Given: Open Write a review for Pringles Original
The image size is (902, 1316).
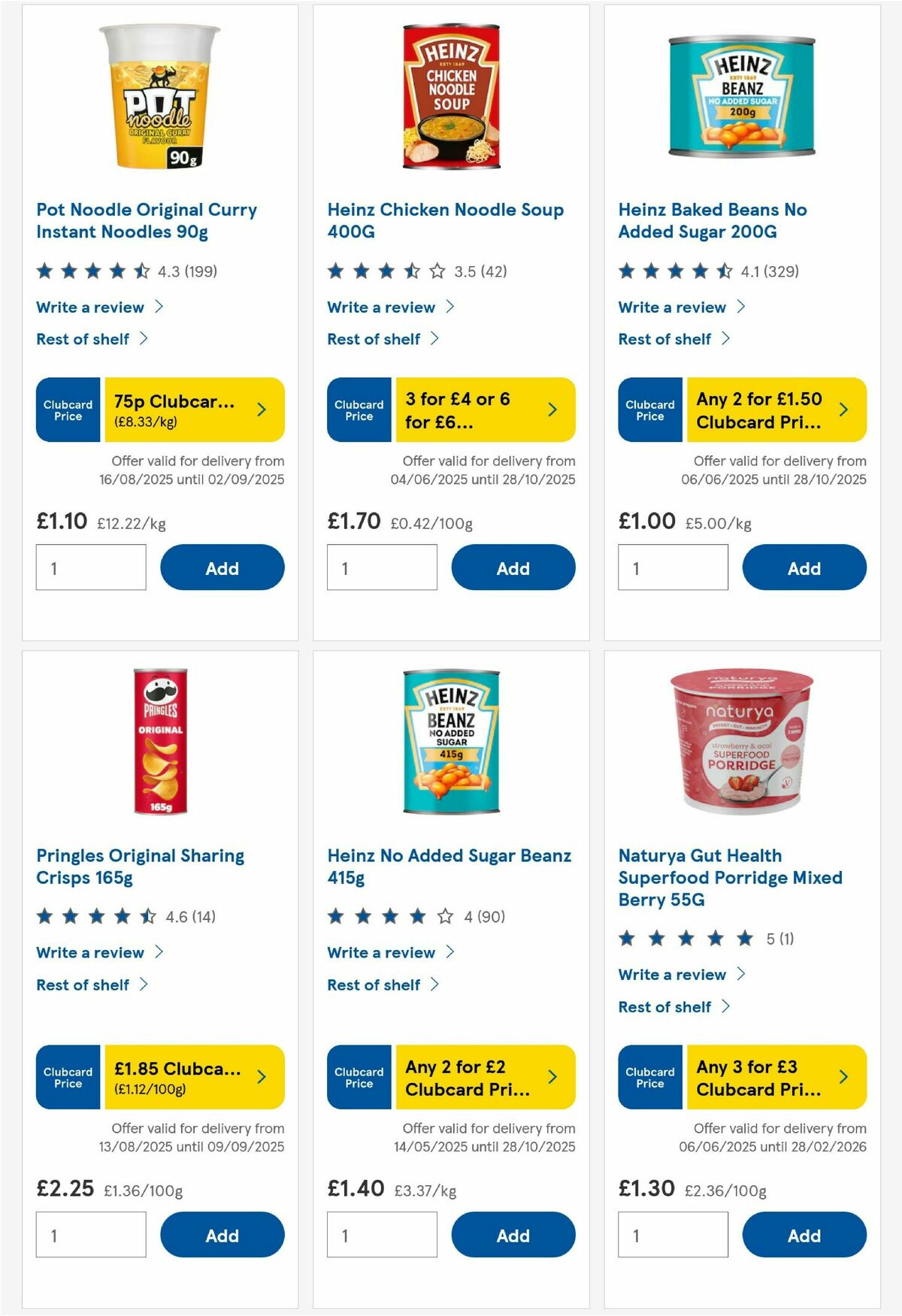Looking at the screenshot, I should point(89,952).
